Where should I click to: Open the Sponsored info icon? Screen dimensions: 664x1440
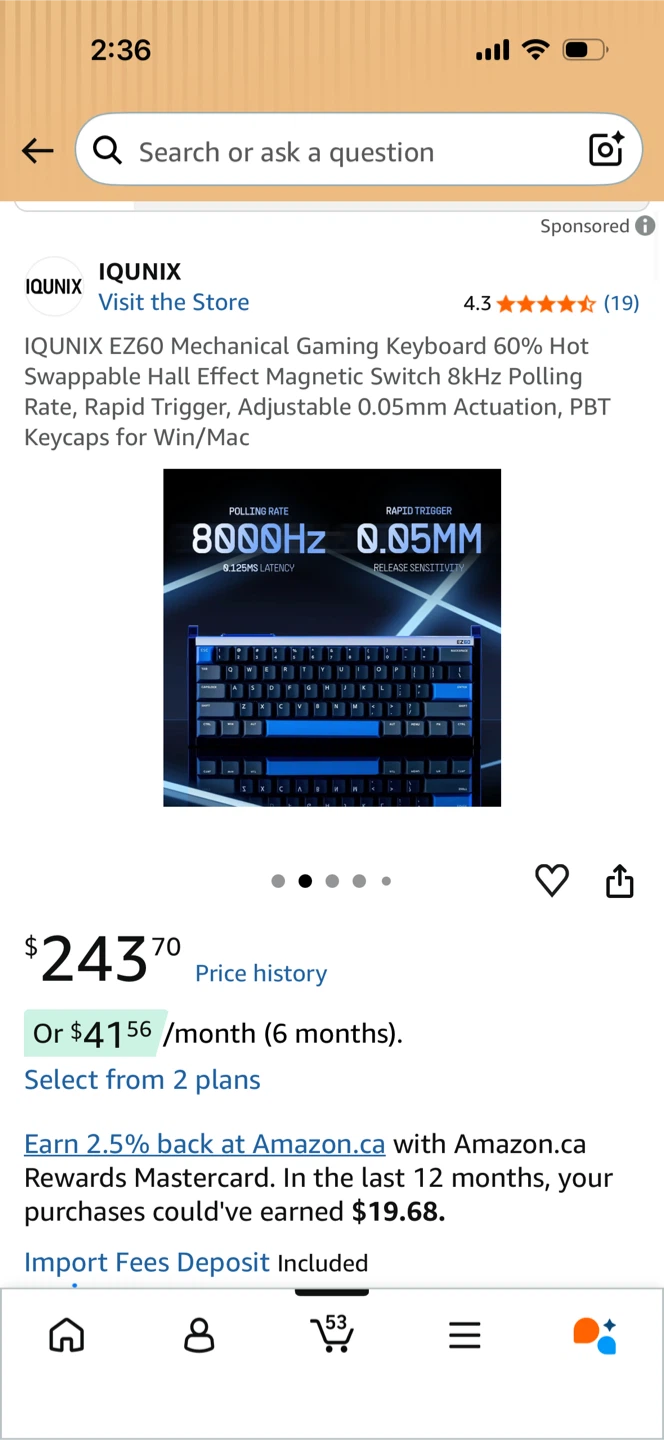645,226
